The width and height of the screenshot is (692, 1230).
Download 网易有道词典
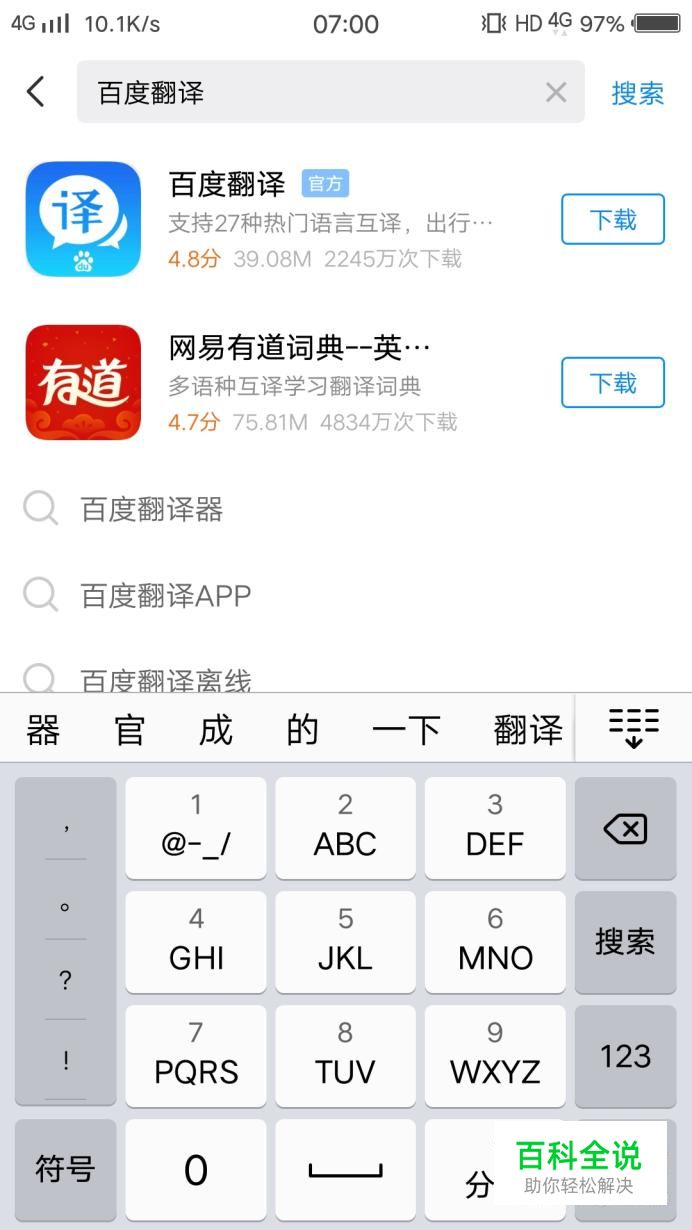pyautogui.click(x=612, y=383)
